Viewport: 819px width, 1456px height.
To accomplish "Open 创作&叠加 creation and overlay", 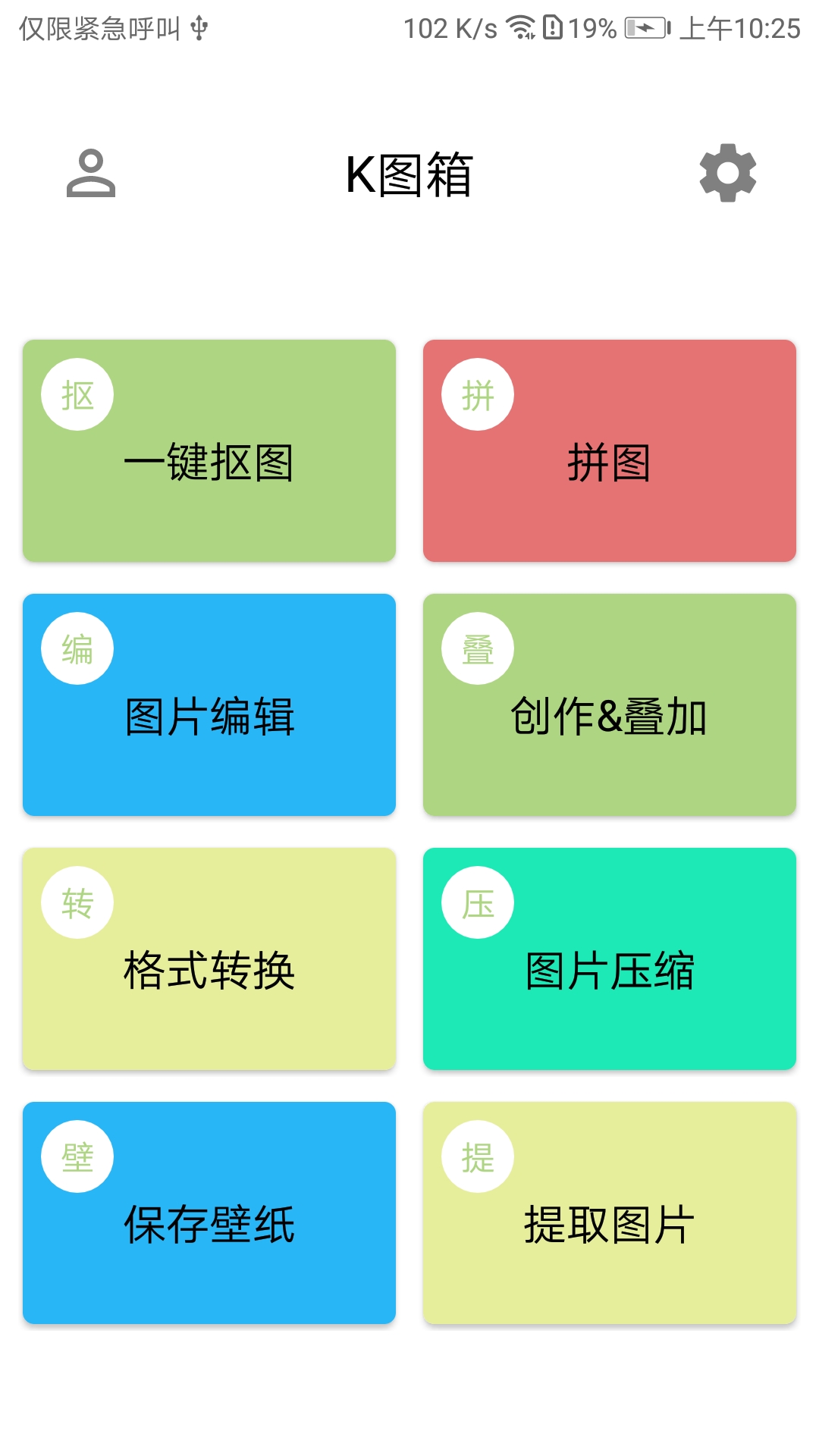I will tap(610, 717).
